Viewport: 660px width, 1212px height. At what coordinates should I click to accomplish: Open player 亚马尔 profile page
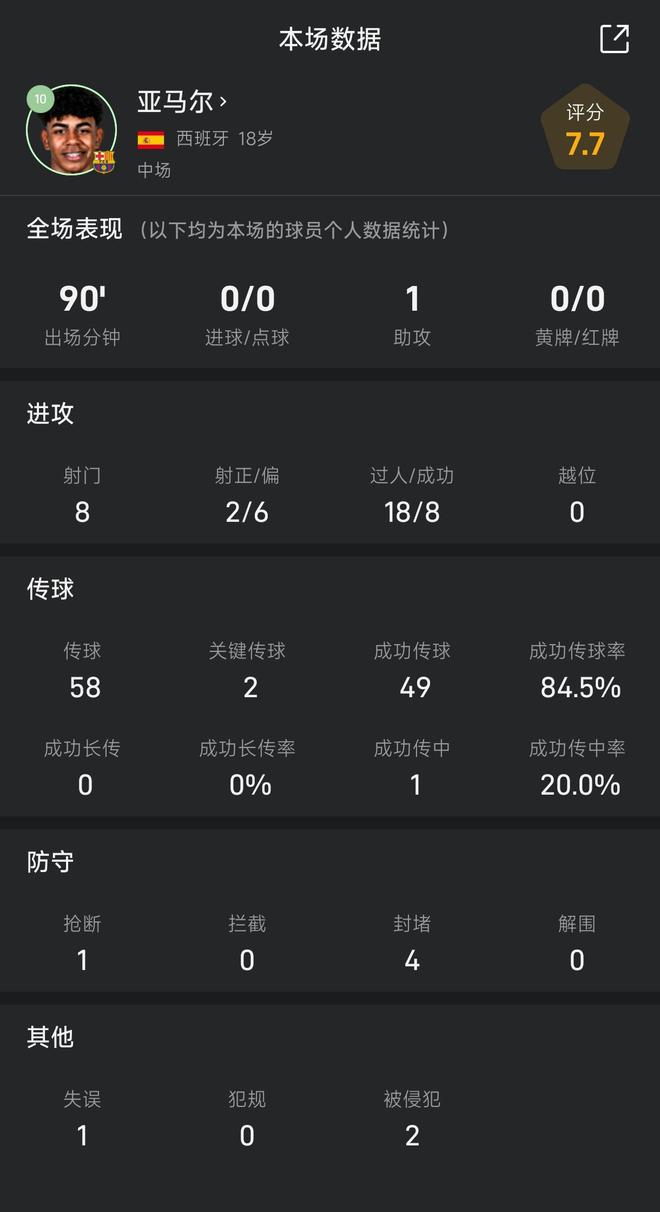coord(182,102)
